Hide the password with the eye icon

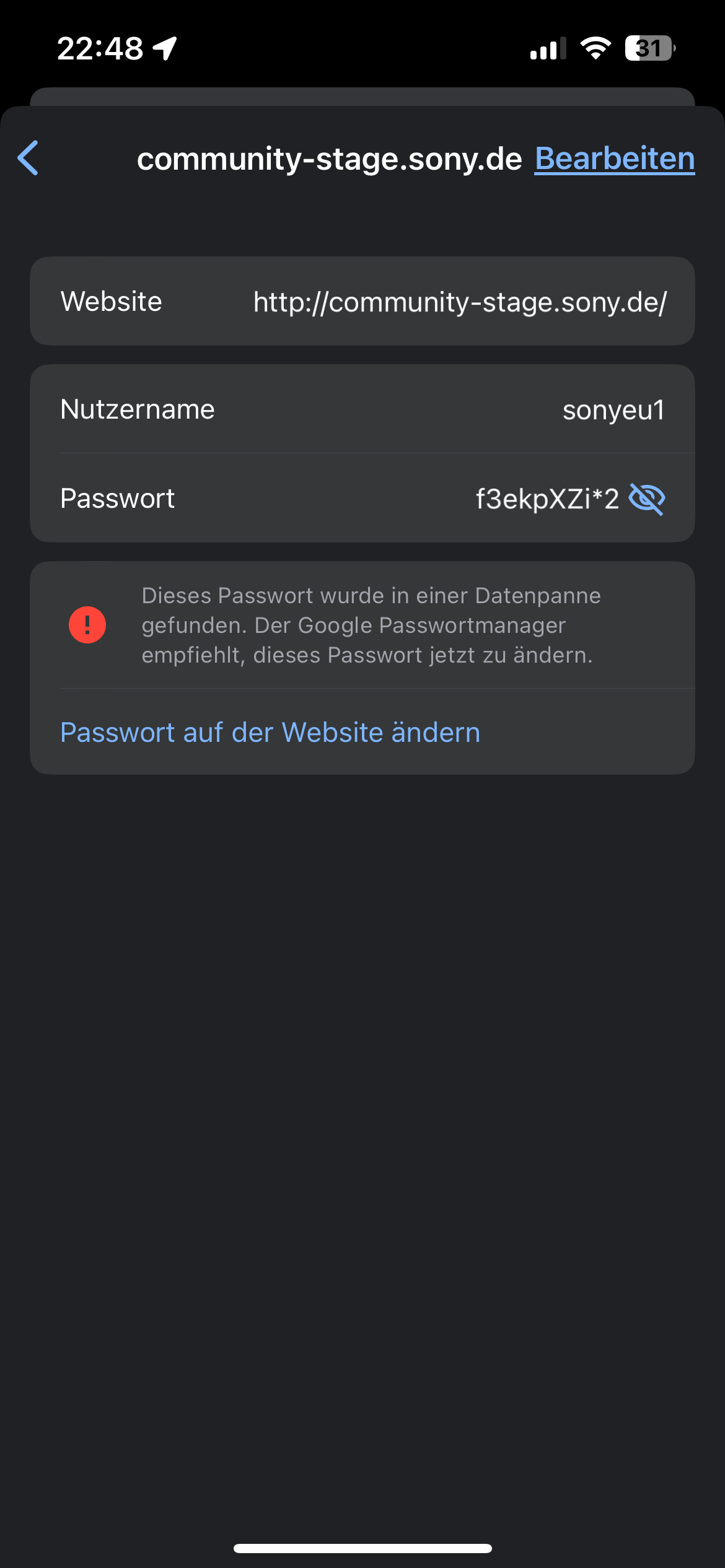coord(646,499)
